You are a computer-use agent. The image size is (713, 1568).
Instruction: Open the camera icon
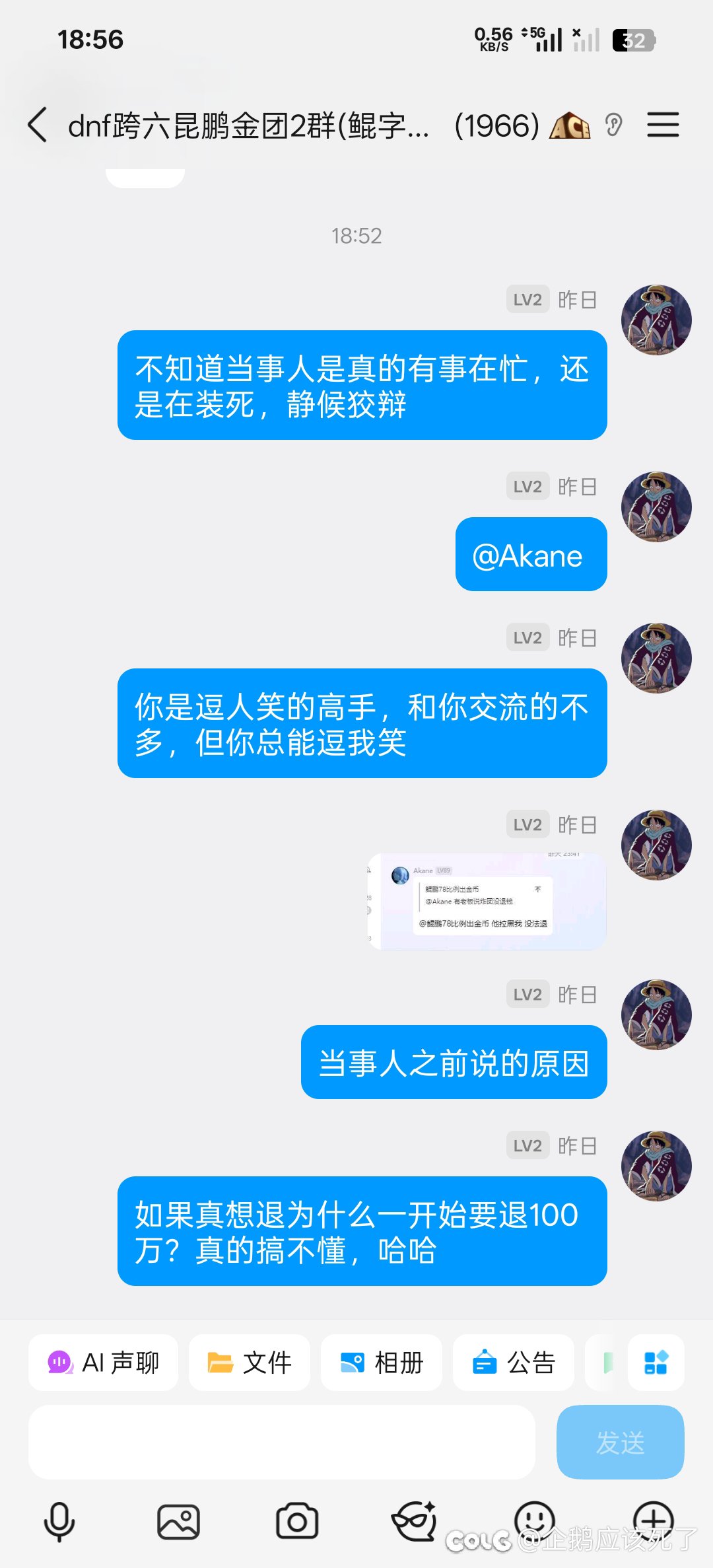(x=297, y=1522)
